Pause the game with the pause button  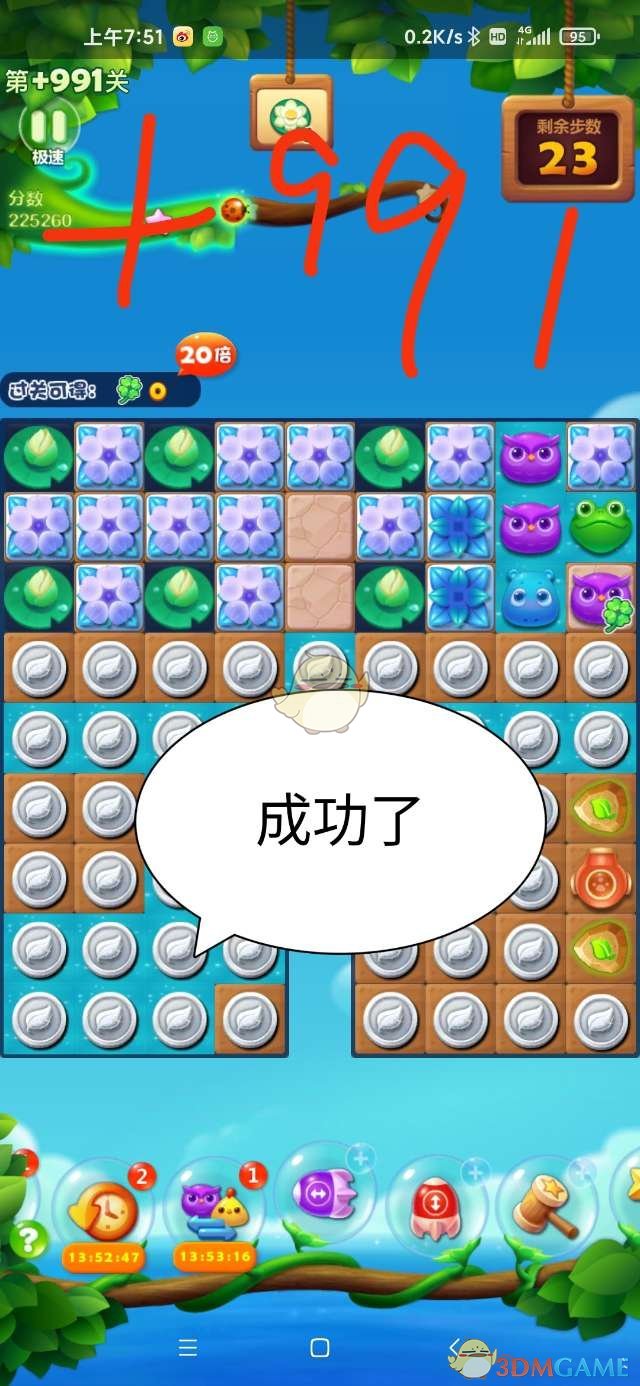pos(46,127)
